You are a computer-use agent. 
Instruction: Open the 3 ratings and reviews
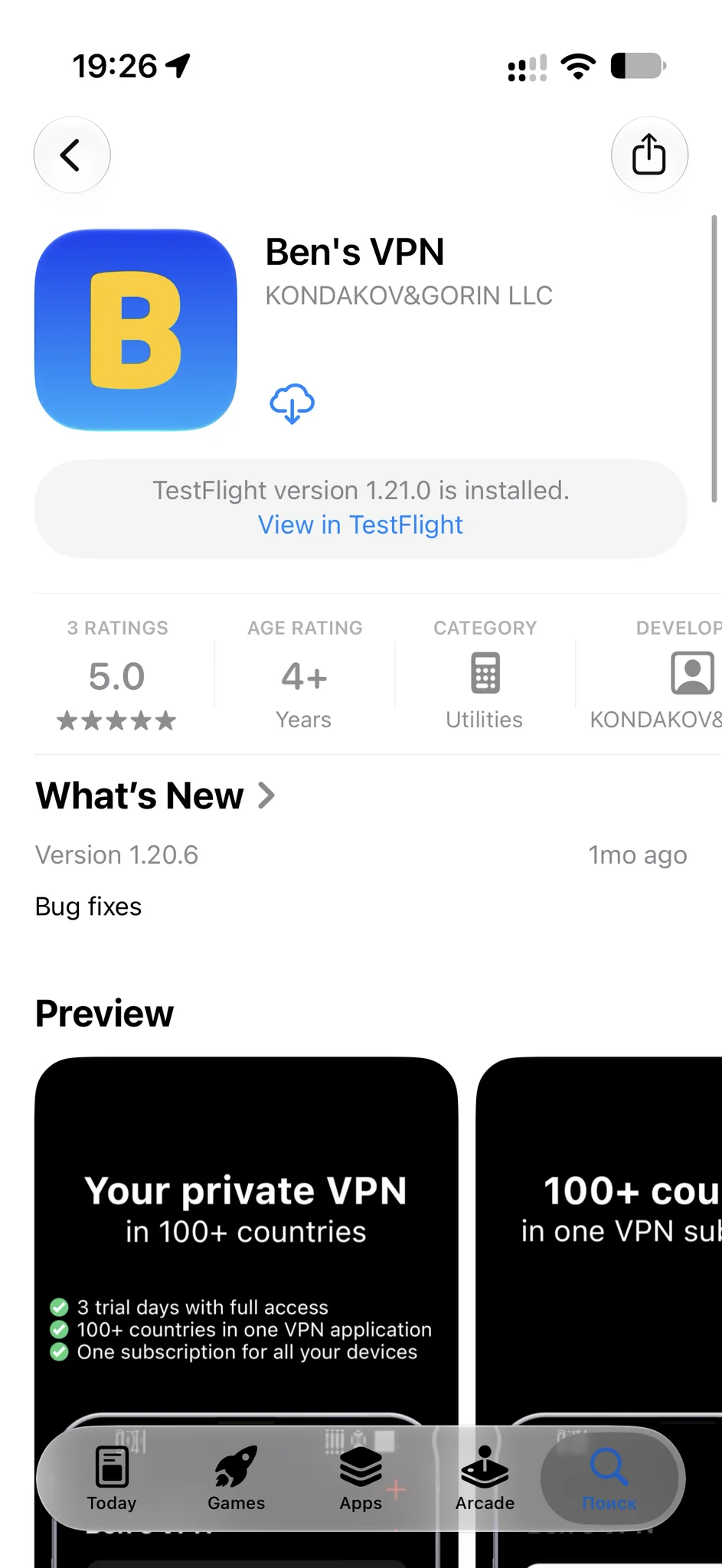(117, 675)
